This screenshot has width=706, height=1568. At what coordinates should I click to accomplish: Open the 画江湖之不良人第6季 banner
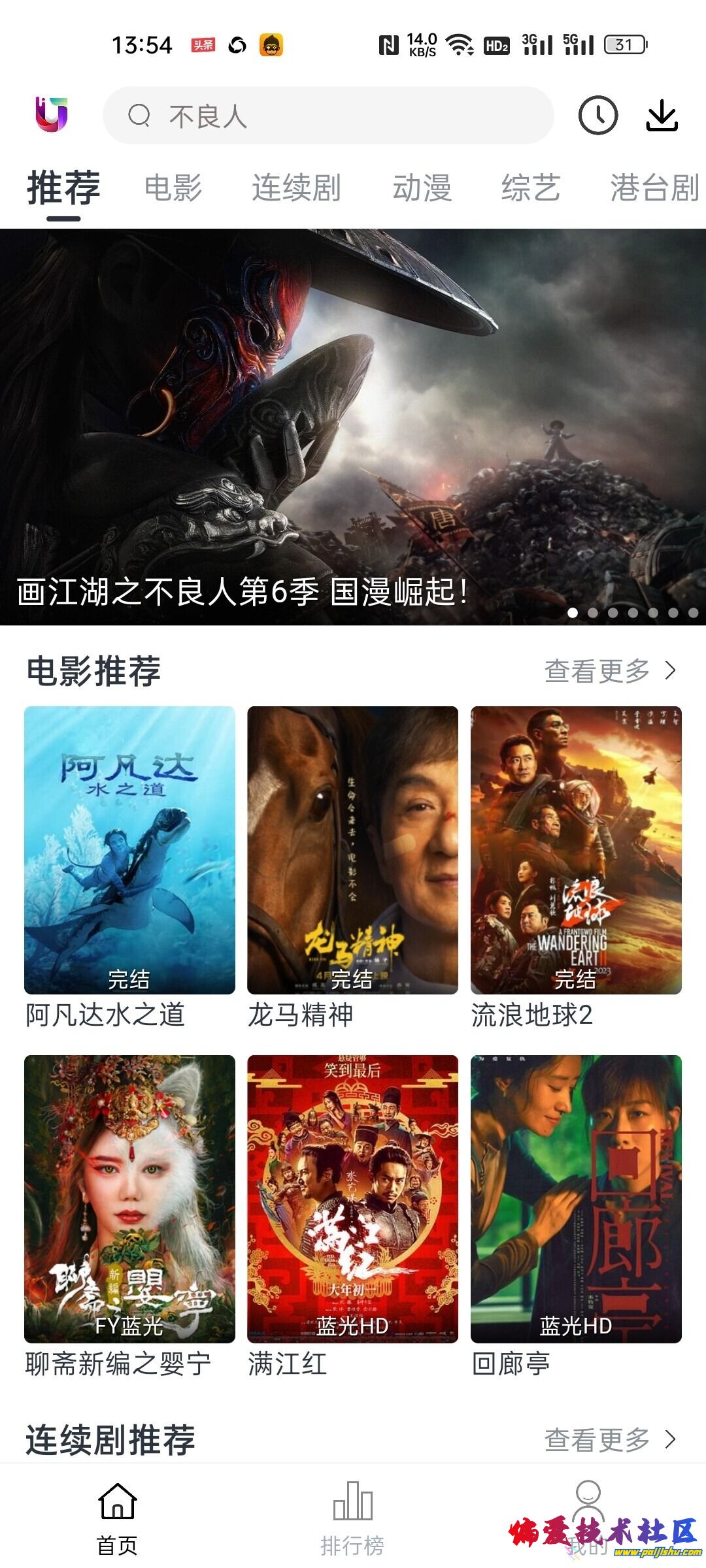tap(353, 426)
